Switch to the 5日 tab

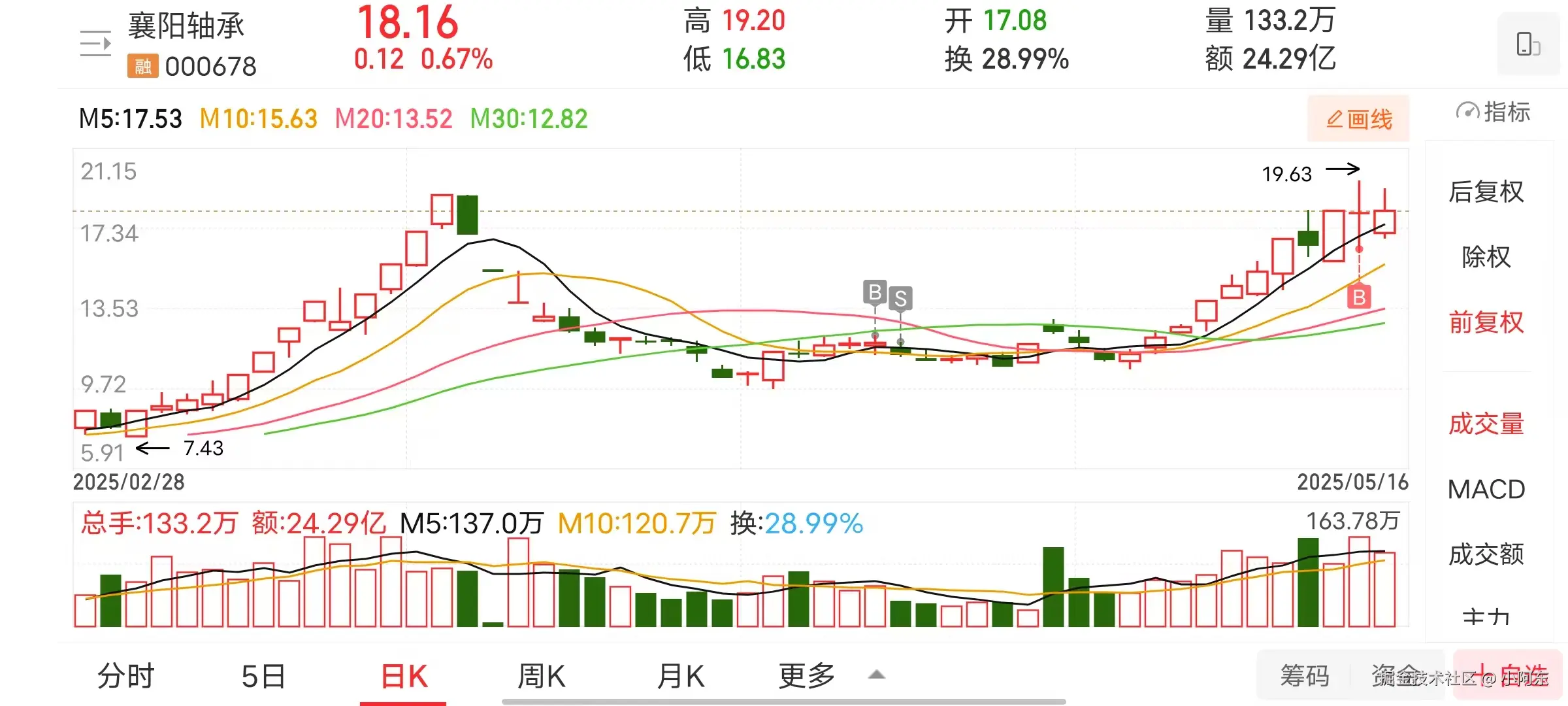click(263, 676)
